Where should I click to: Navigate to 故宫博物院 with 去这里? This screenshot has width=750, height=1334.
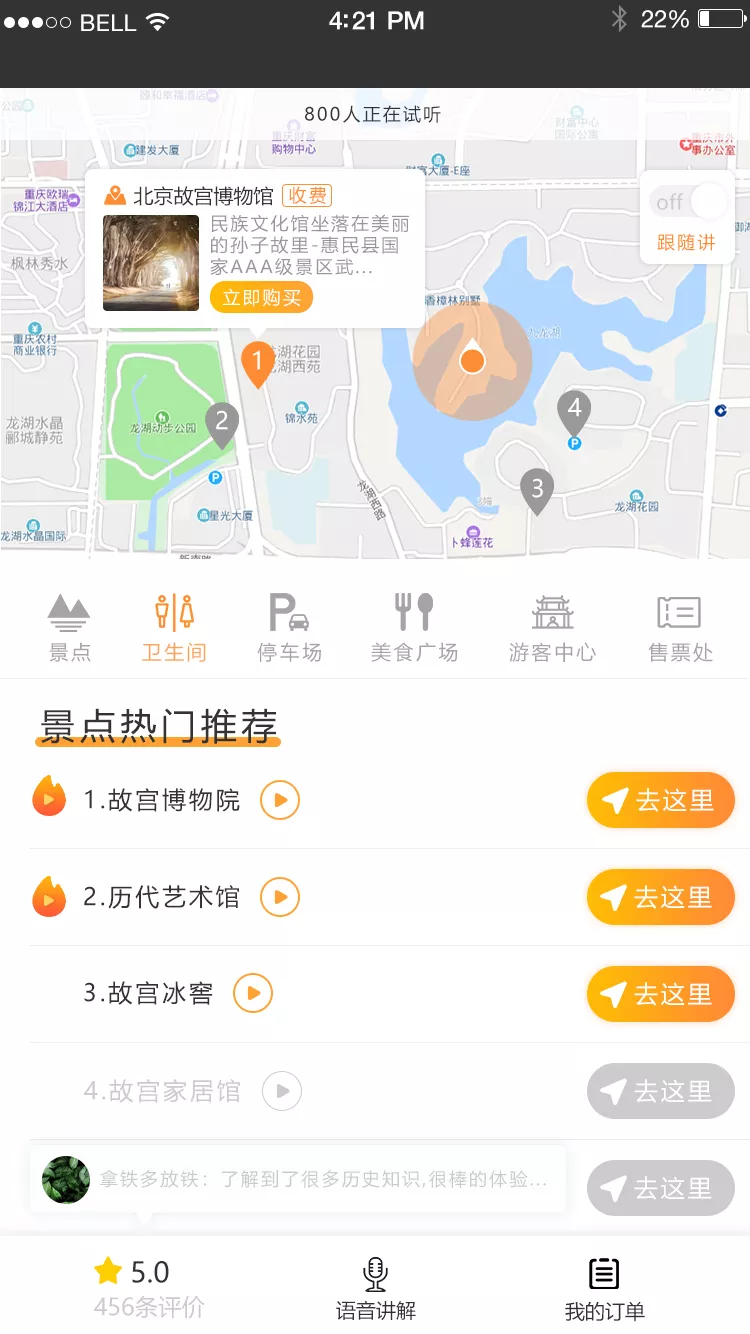(660, 800)
